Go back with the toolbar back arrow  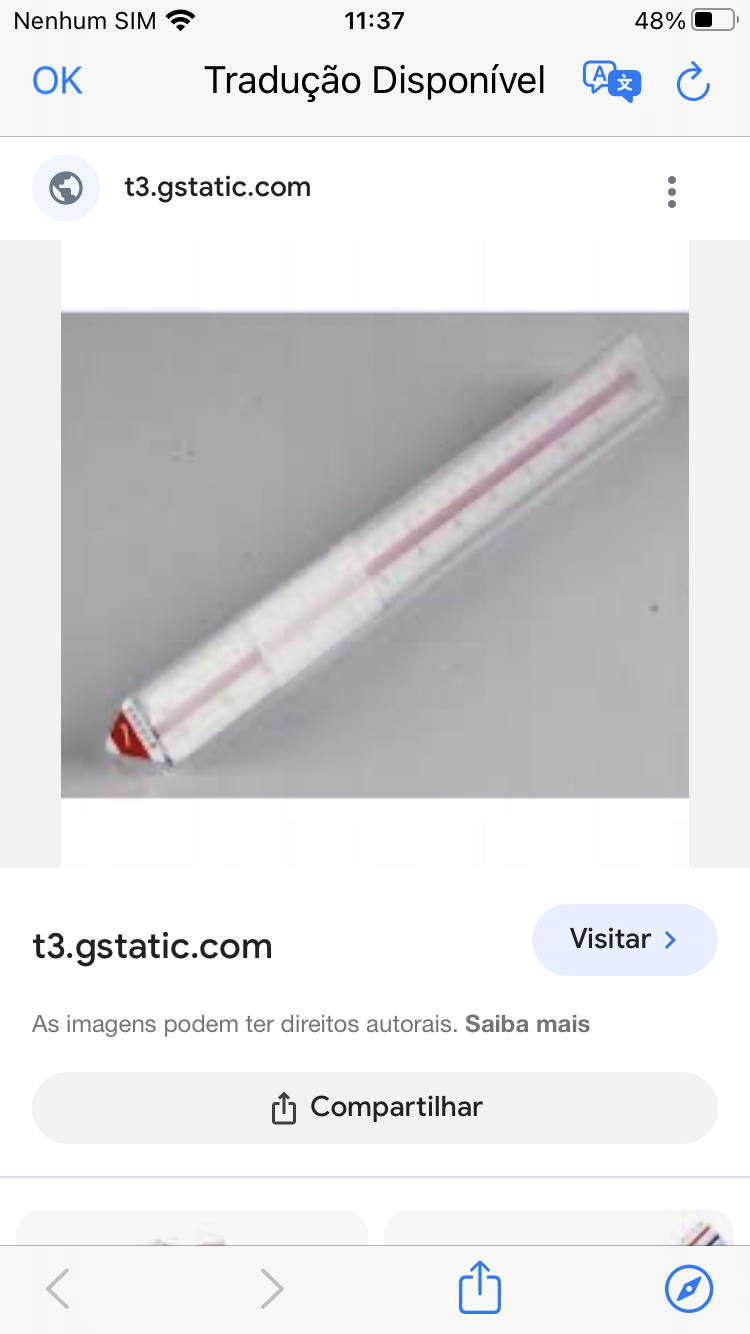tap(59, 1288)
